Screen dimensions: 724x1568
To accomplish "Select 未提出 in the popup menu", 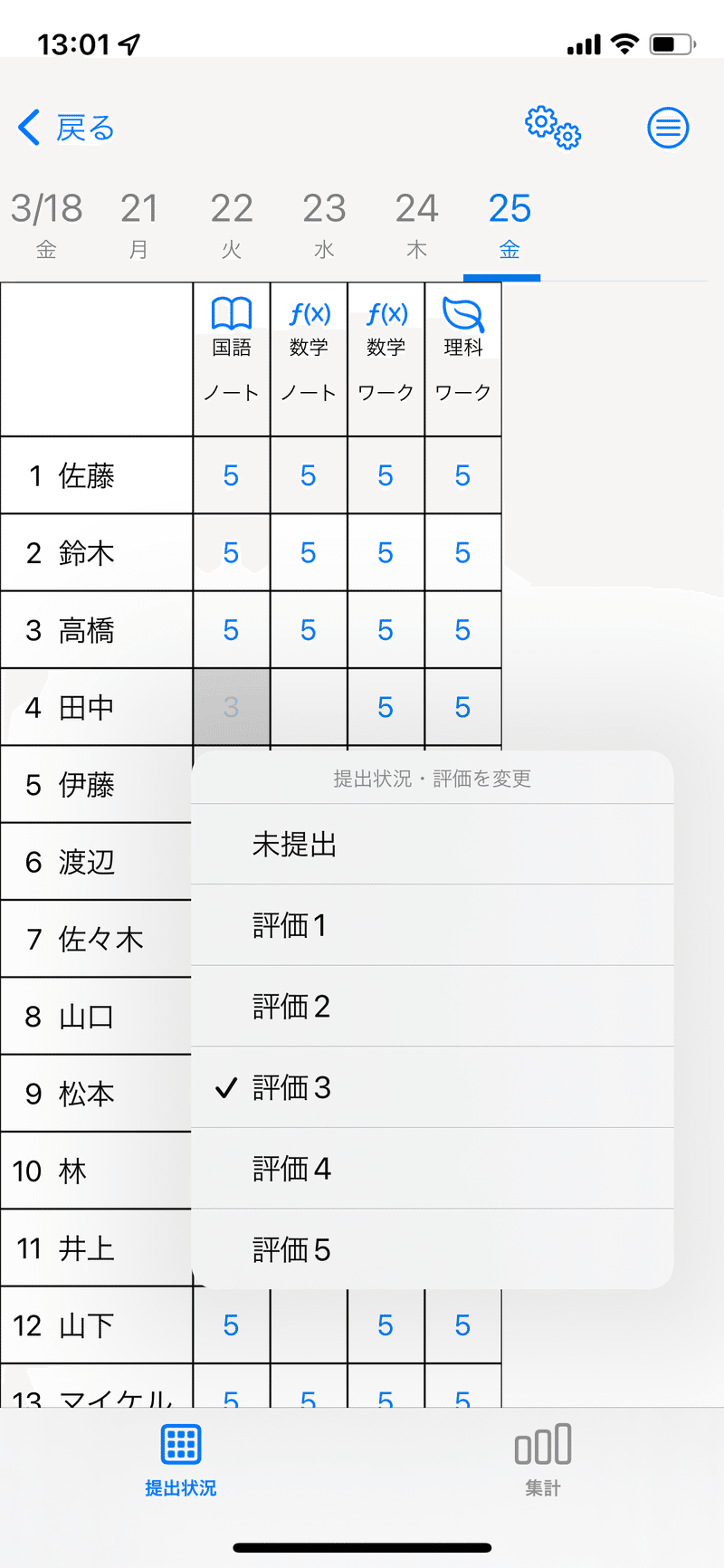I will (x=432, y=844).
